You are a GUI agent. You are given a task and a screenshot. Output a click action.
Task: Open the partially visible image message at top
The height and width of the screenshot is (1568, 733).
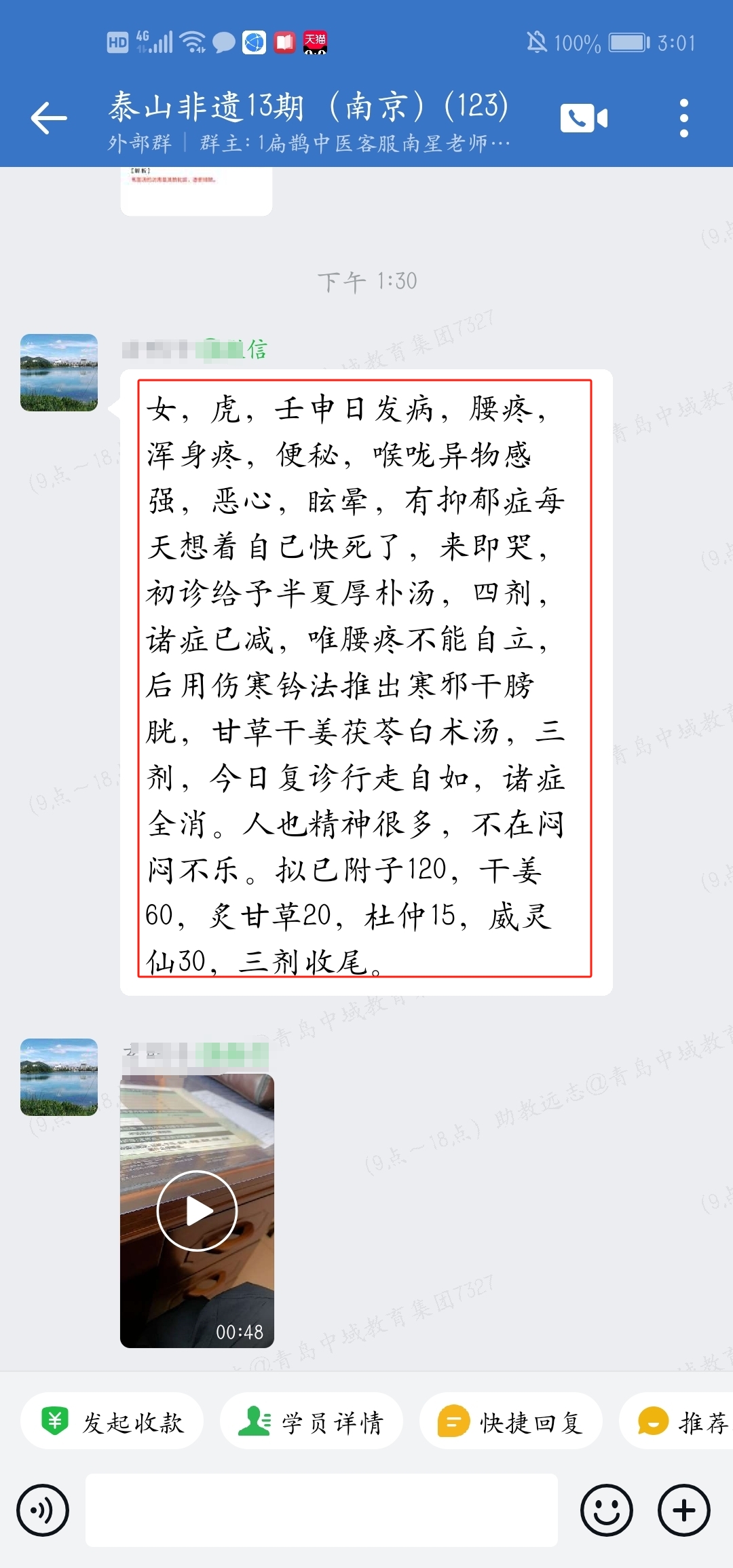196,191
